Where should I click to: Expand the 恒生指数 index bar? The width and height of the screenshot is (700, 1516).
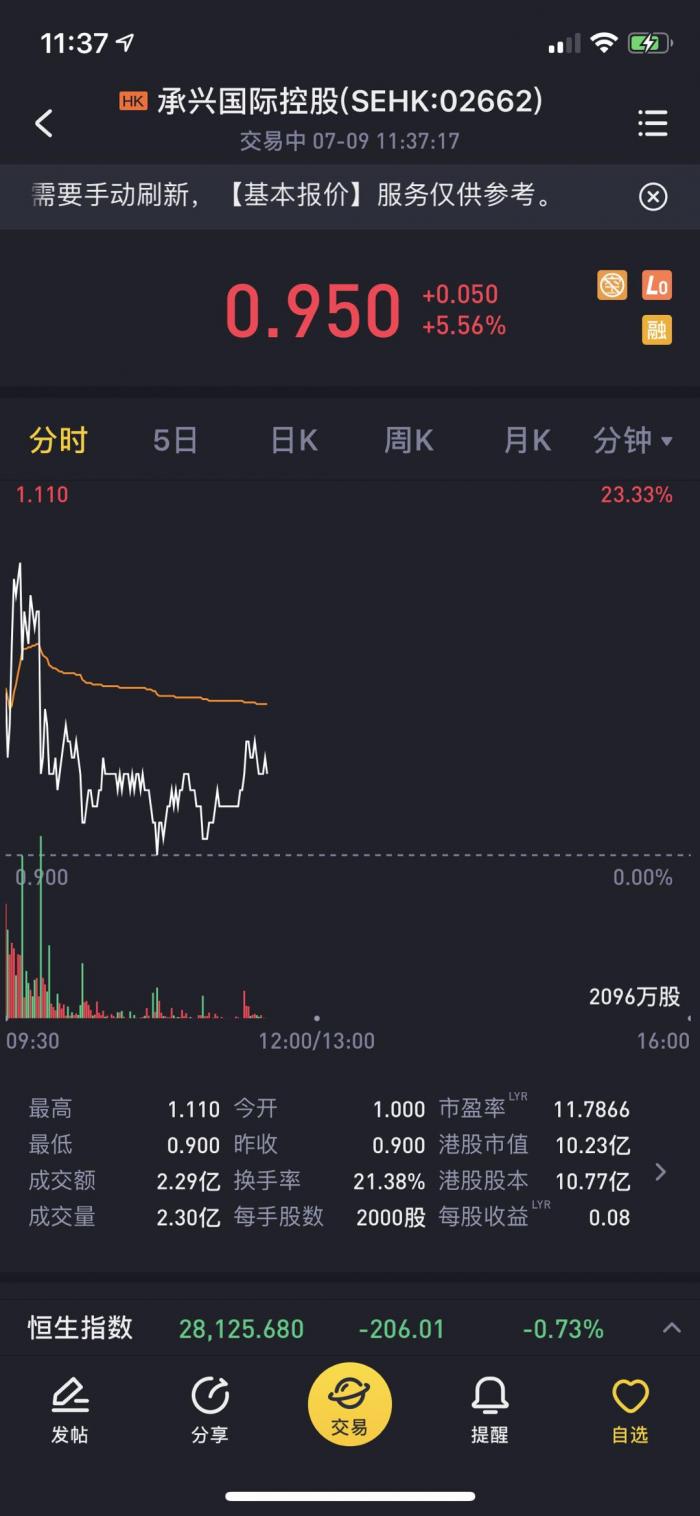tap(672, 1328)
